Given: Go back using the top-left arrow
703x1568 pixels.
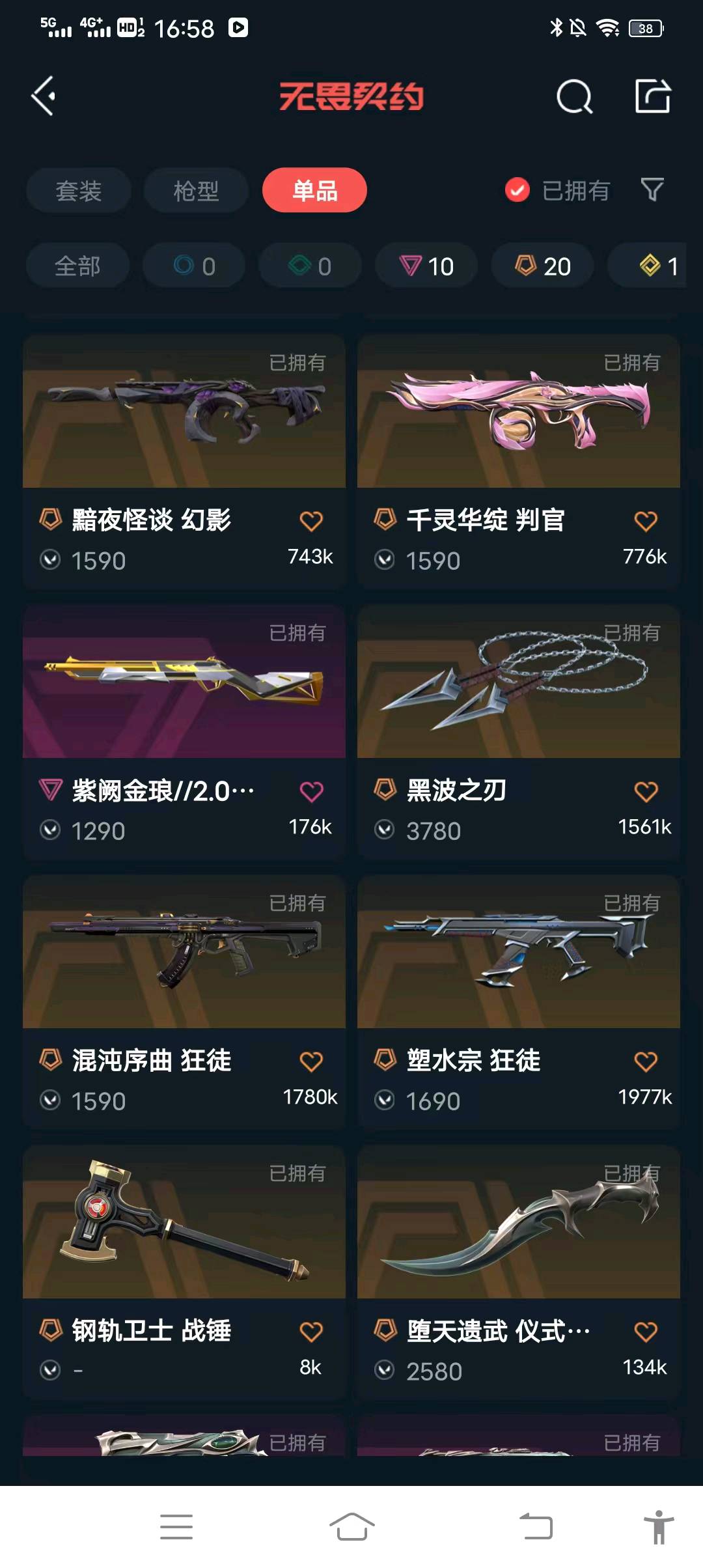Looking at the screenshot, I should pos(44,96).
